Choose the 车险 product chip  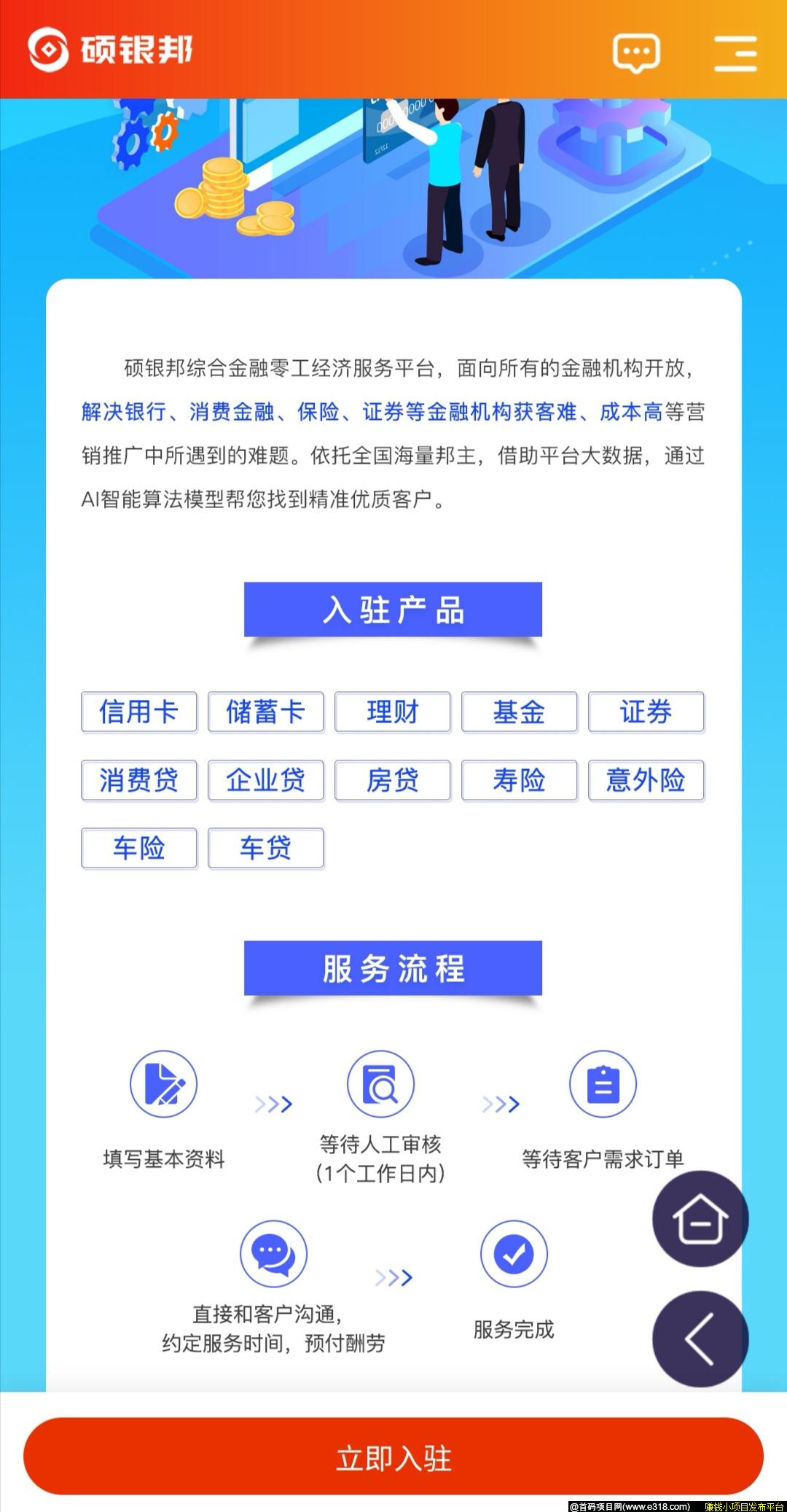point(138,848)
